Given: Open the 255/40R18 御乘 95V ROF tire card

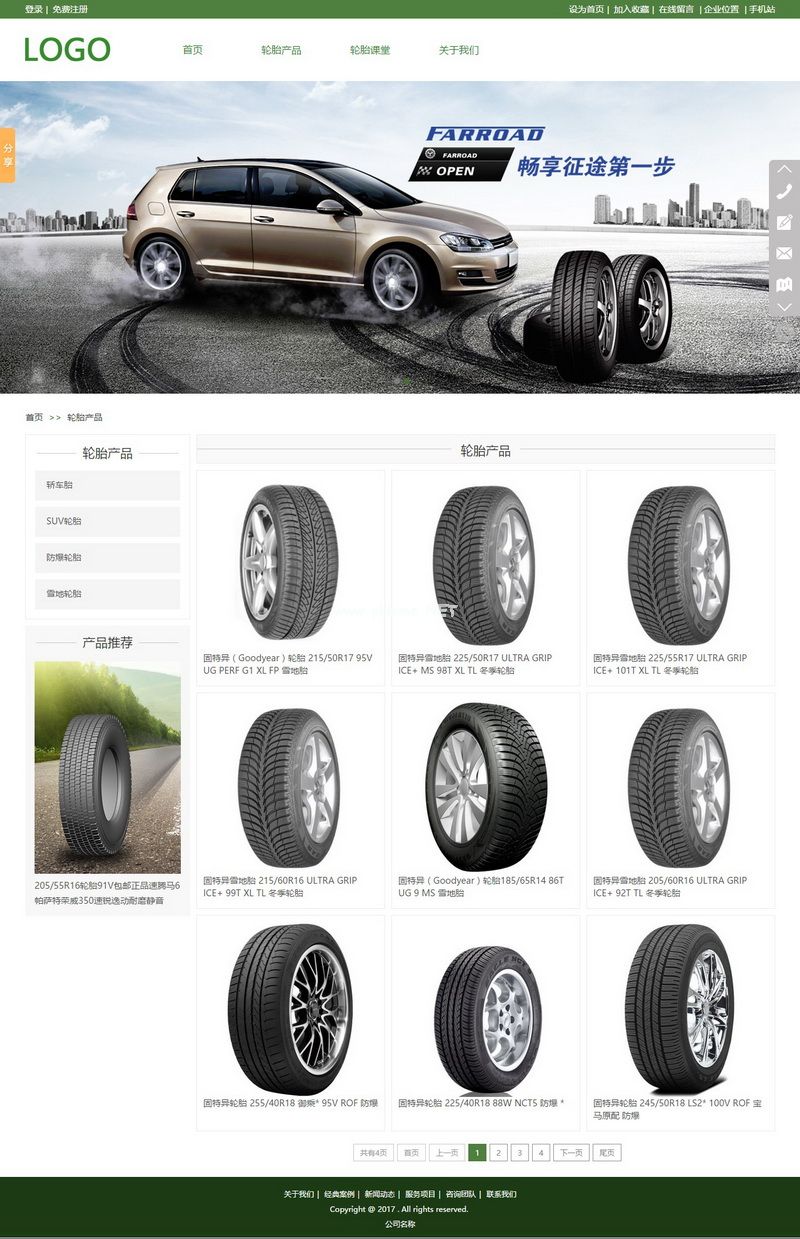Looking at the screenshot, I should pos(290,1020).
